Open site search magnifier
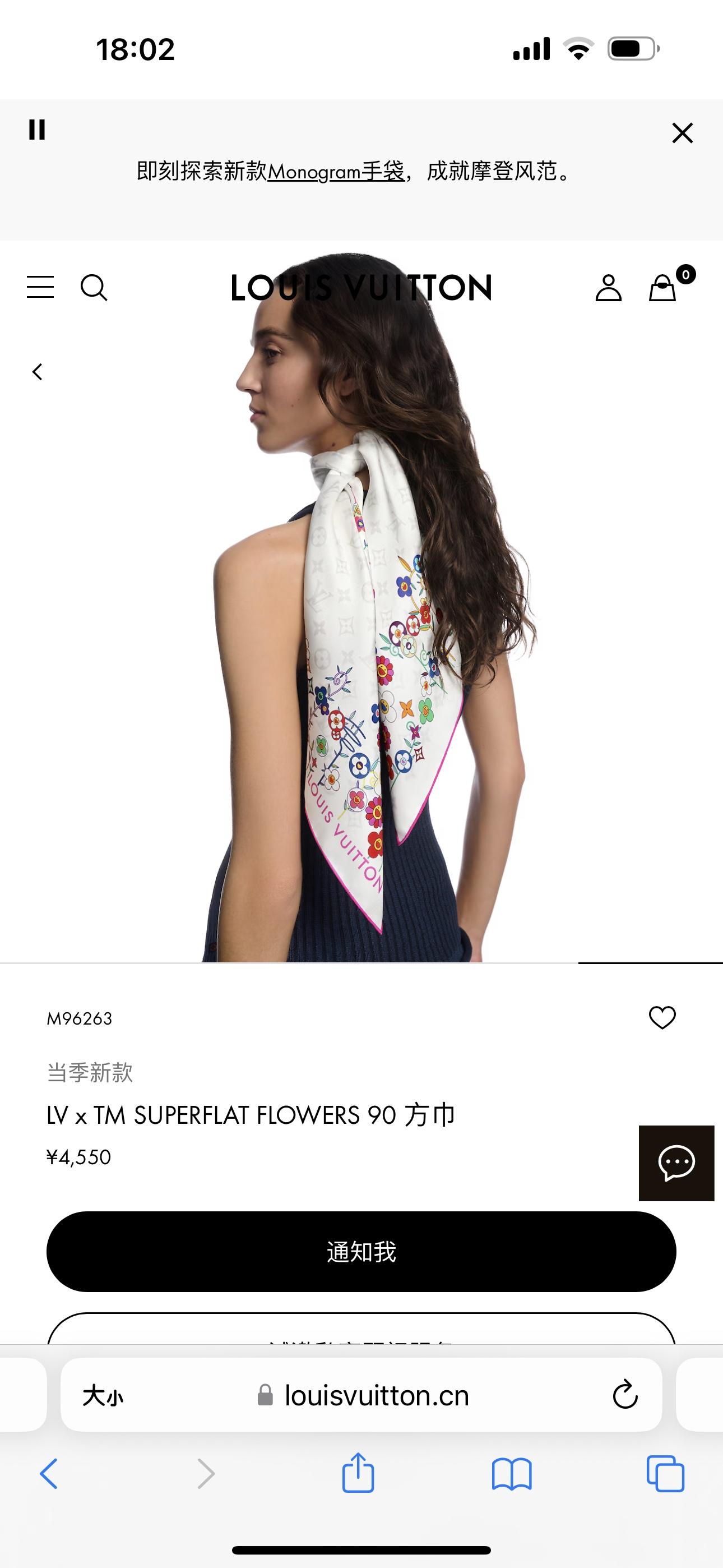The image size is (723, 1568). coord(94,287)
